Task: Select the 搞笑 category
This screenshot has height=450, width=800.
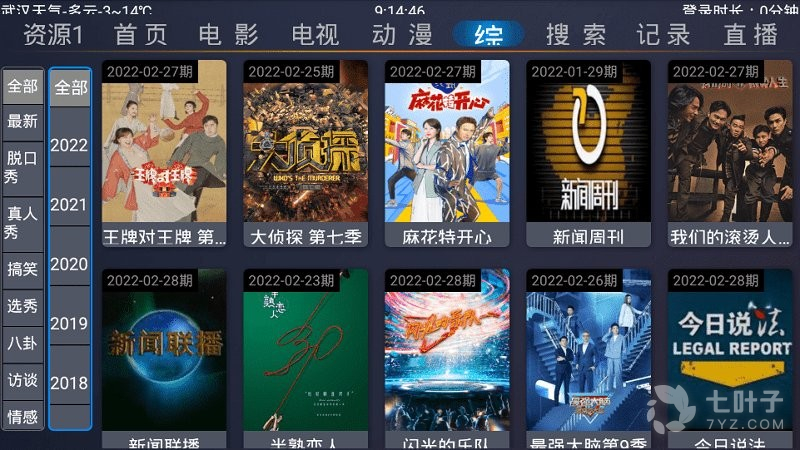Action: pos(22,269)
